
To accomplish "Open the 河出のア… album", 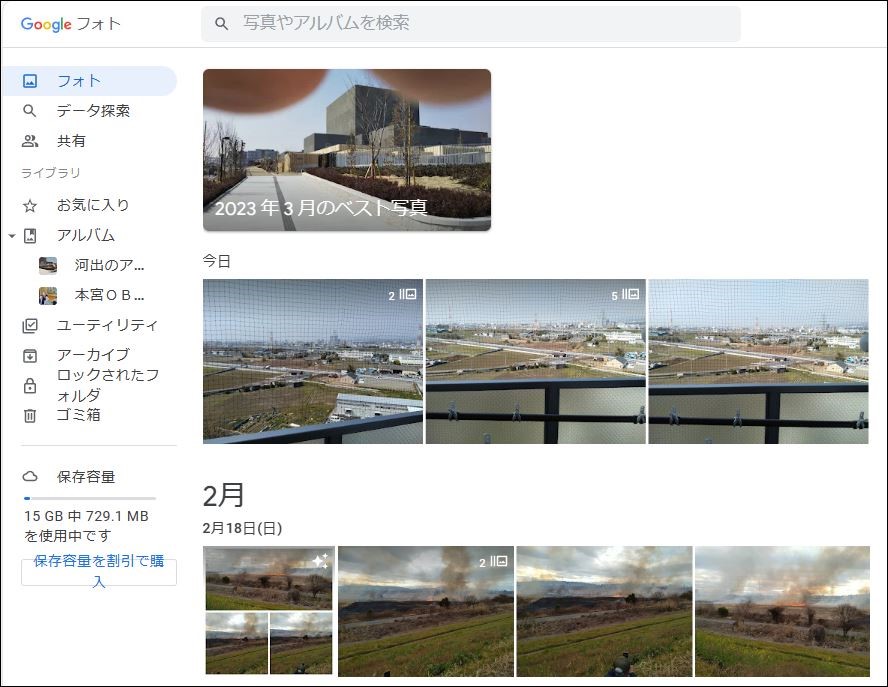I will pyautogui.click(x=108, y=265).
